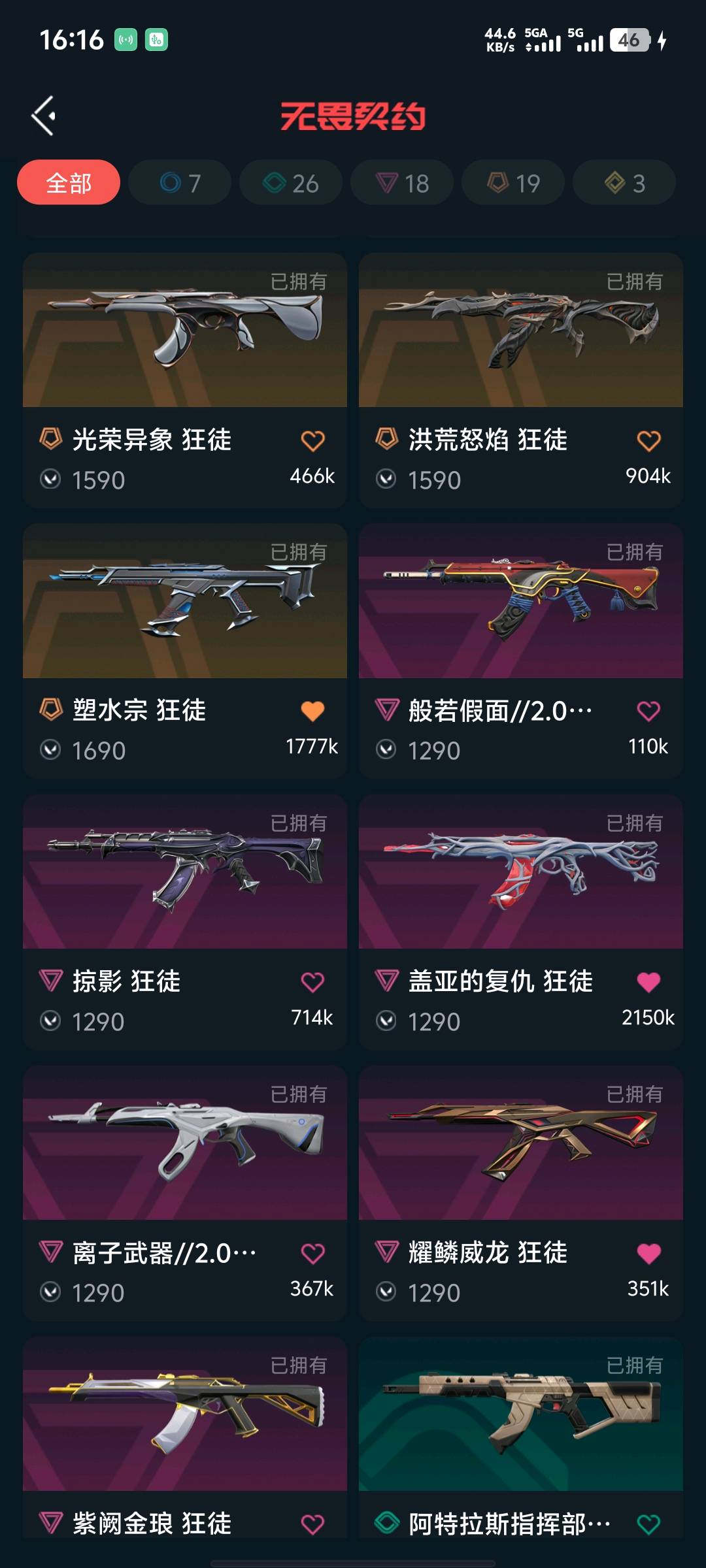706x1568 pixels.
Task: Open the 盖亚的复仇 狂徒 skin card
Action: pyautogui.click(x=521, y=922)
